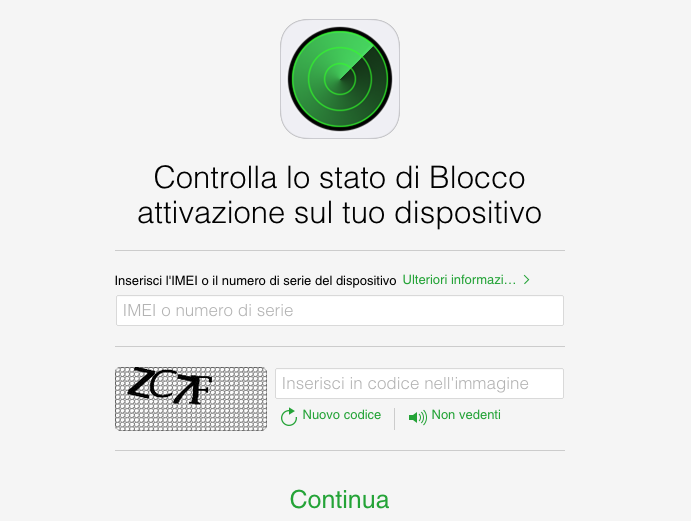Tap the IMEI o numero di serie field

339,311
